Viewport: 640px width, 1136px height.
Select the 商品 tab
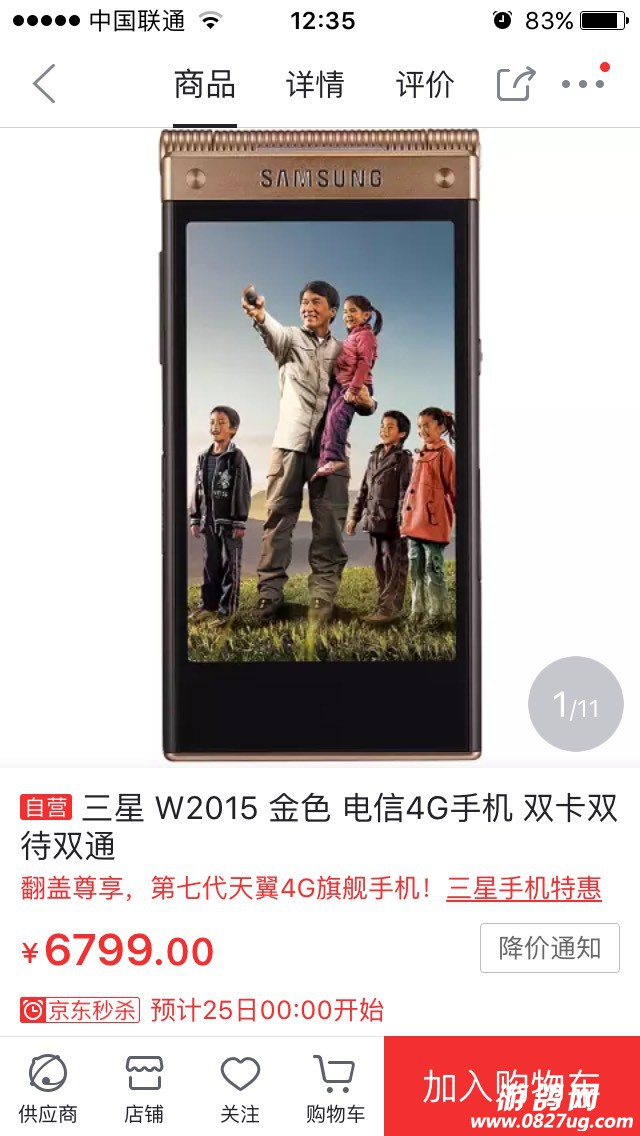[205, 84]
